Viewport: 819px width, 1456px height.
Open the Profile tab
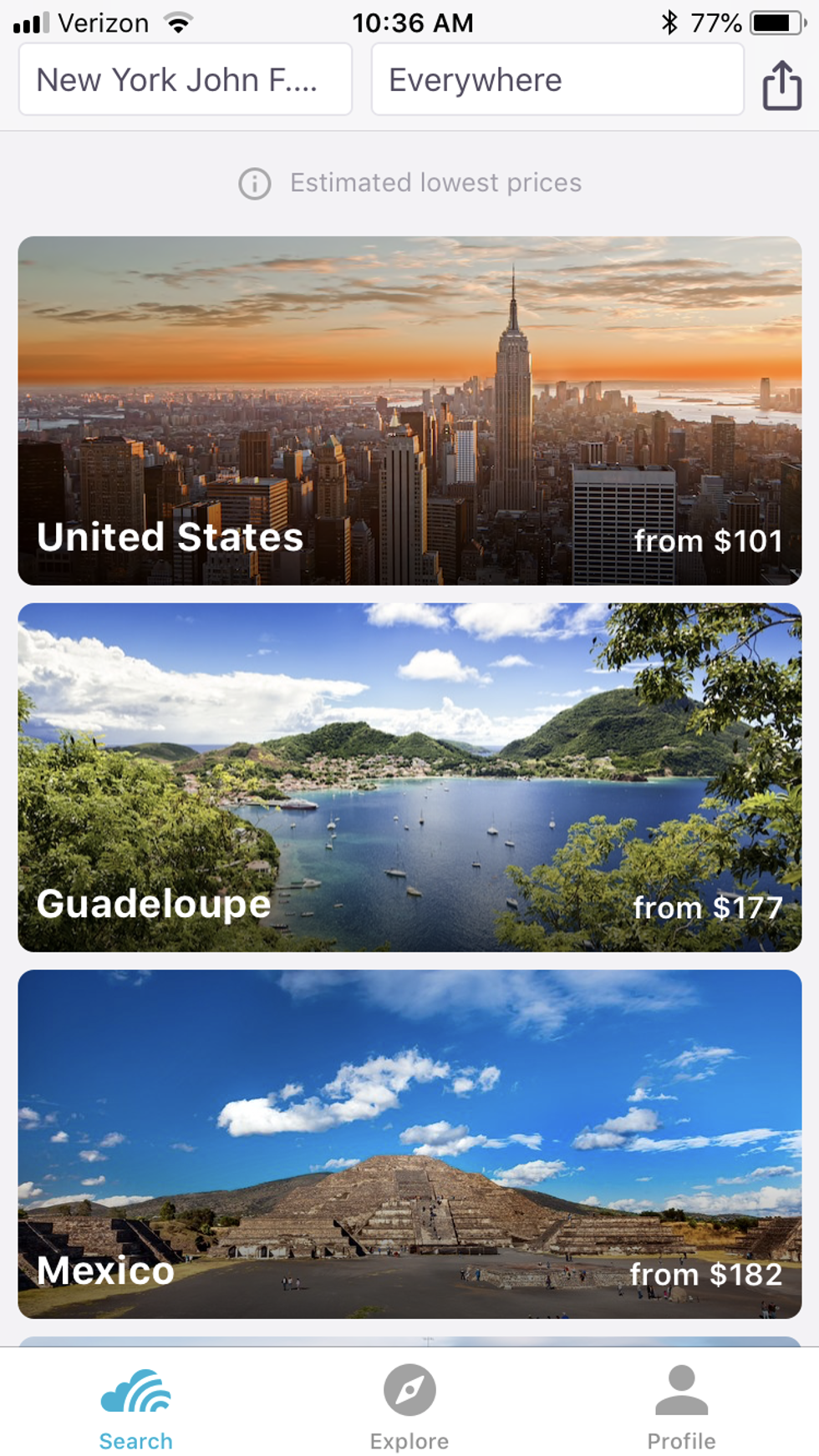681,1408
